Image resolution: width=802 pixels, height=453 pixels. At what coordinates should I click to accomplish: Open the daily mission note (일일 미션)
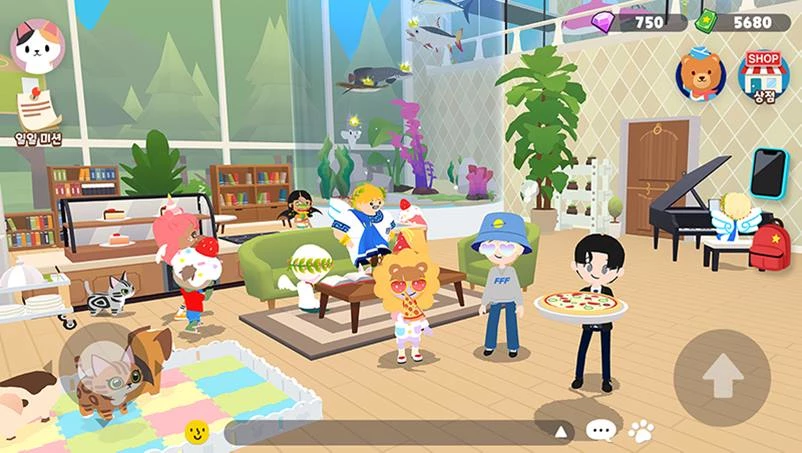click(x=37, y=112)
